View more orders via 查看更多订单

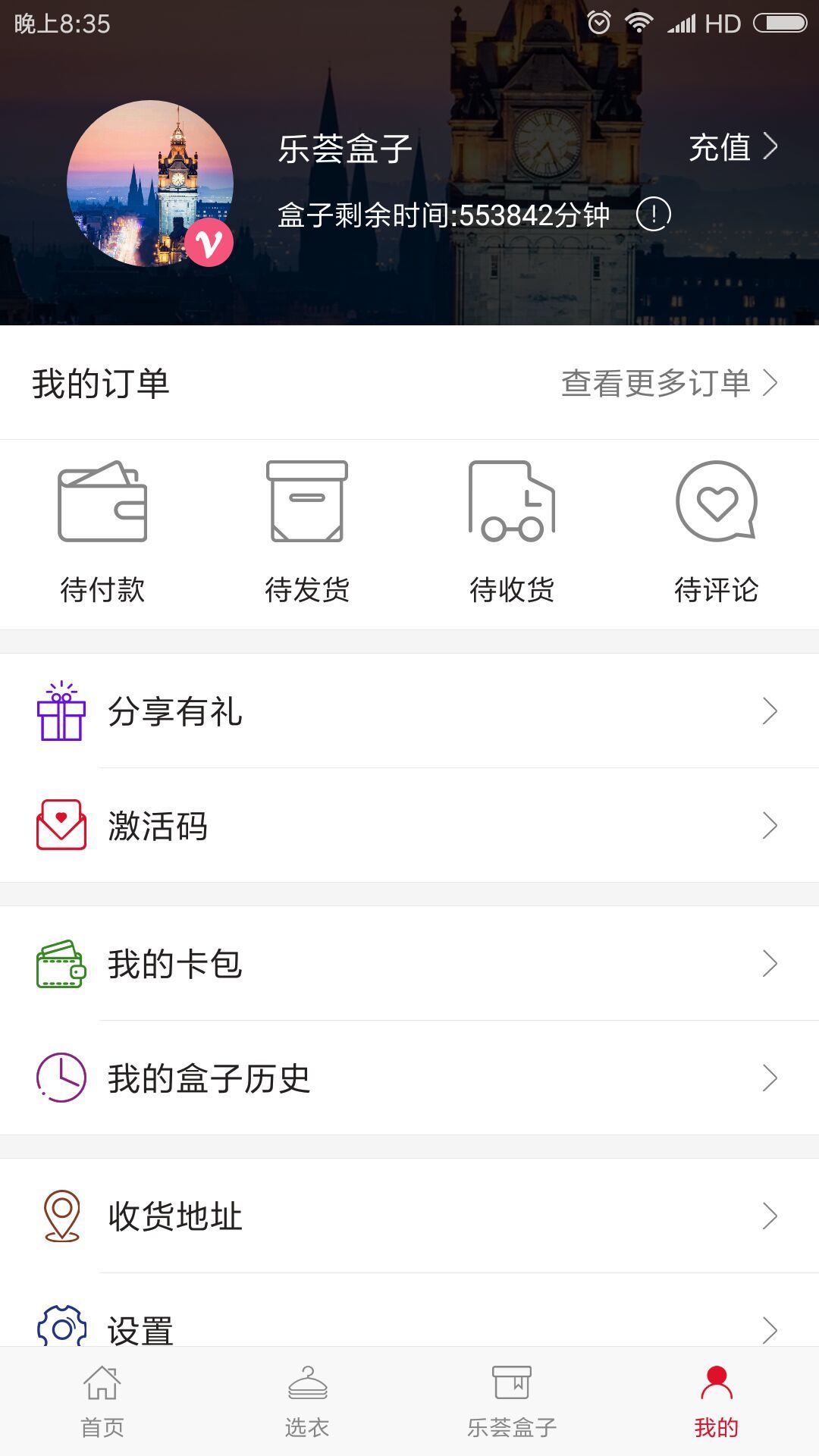669,383
